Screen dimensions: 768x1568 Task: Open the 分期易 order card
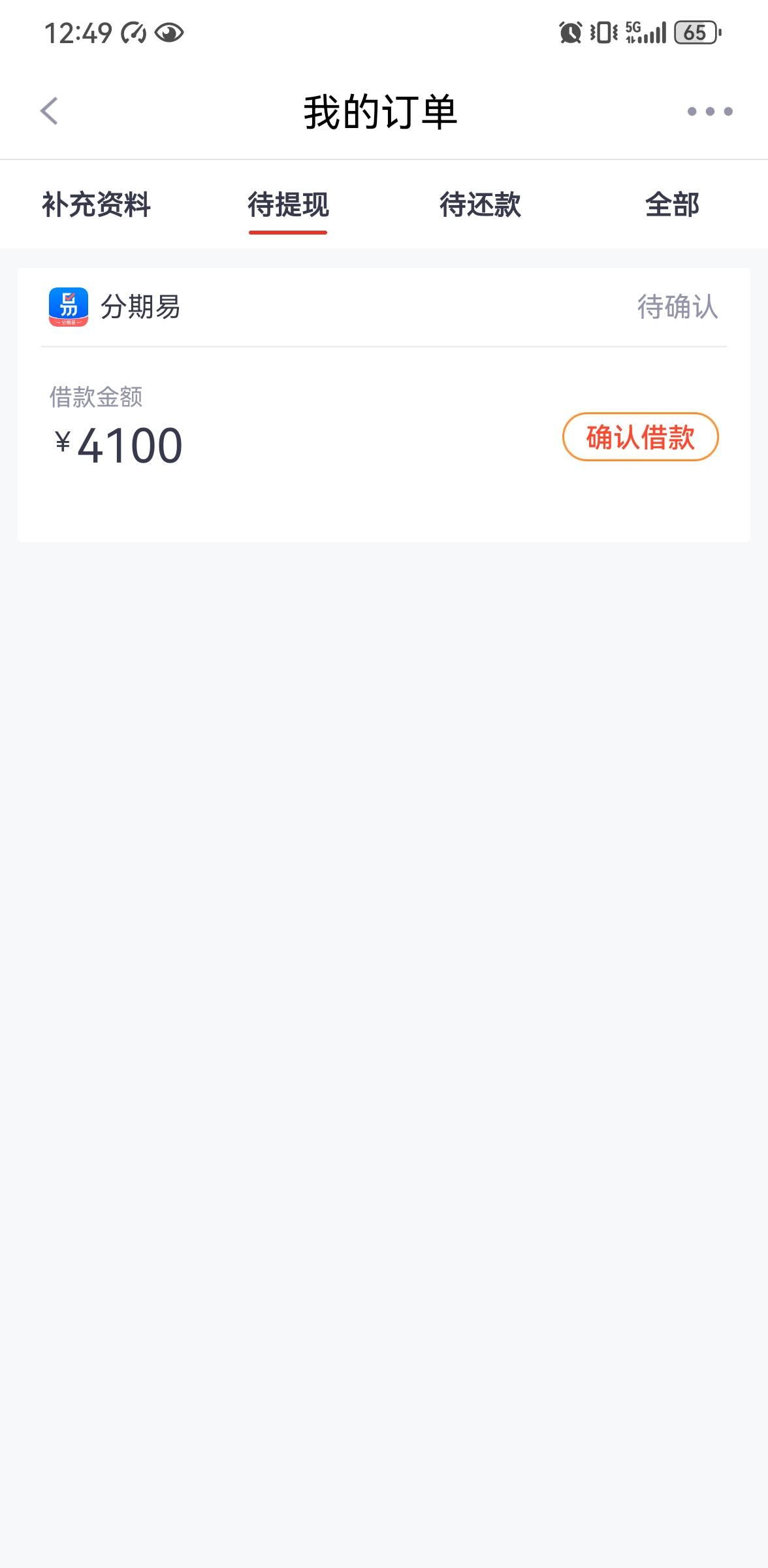tap(384, 405)
